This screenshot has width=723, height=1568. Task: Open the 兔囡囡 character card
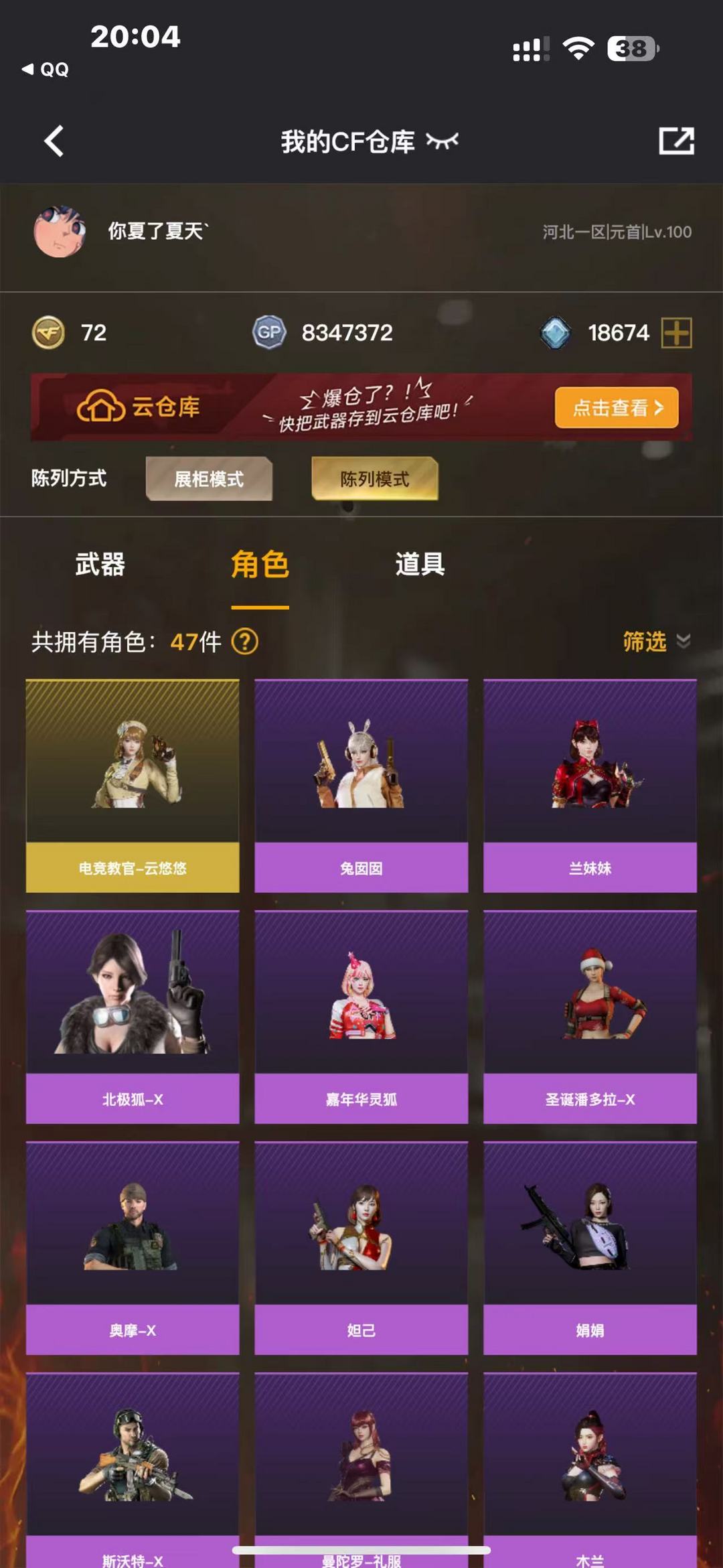click(361, 786)
